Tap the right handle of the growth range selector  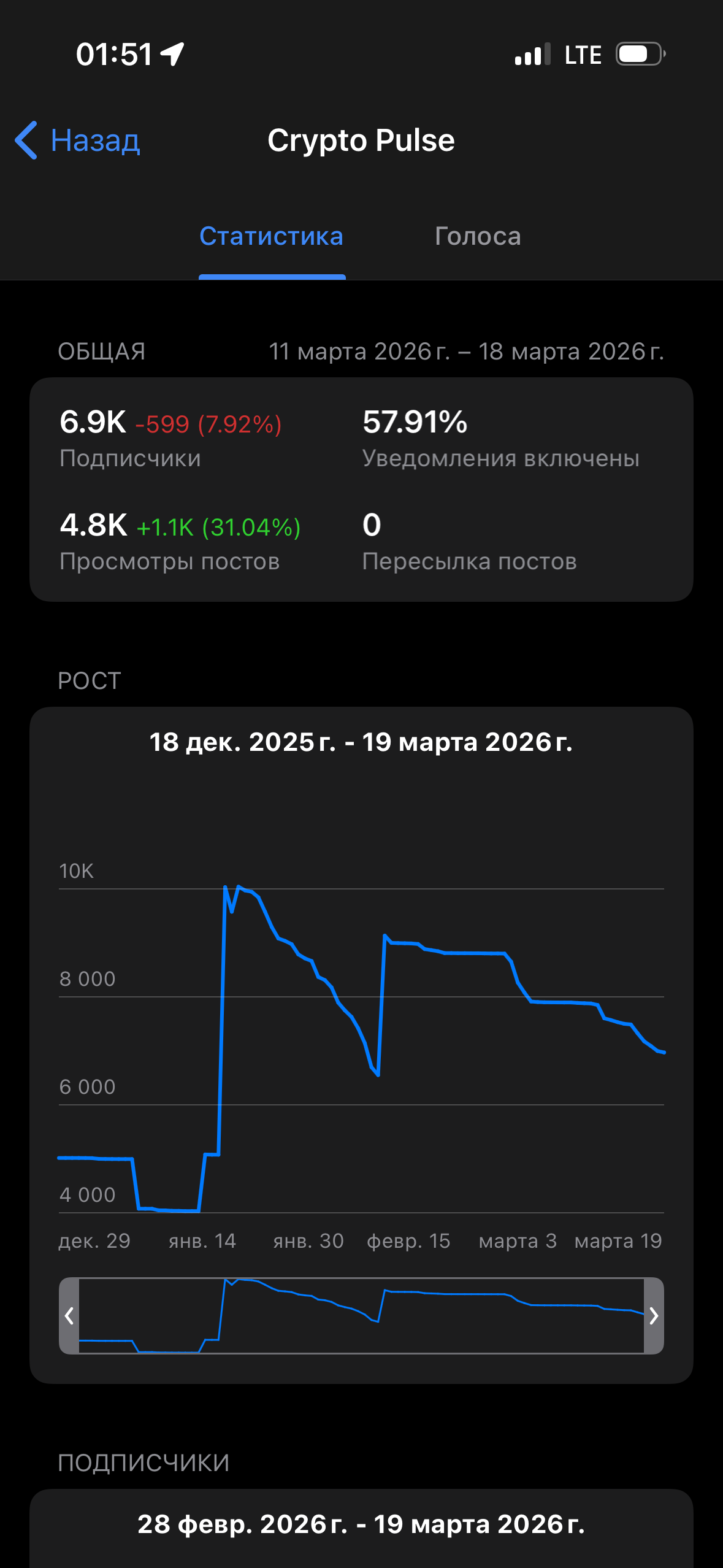(x=654, y=1315)
